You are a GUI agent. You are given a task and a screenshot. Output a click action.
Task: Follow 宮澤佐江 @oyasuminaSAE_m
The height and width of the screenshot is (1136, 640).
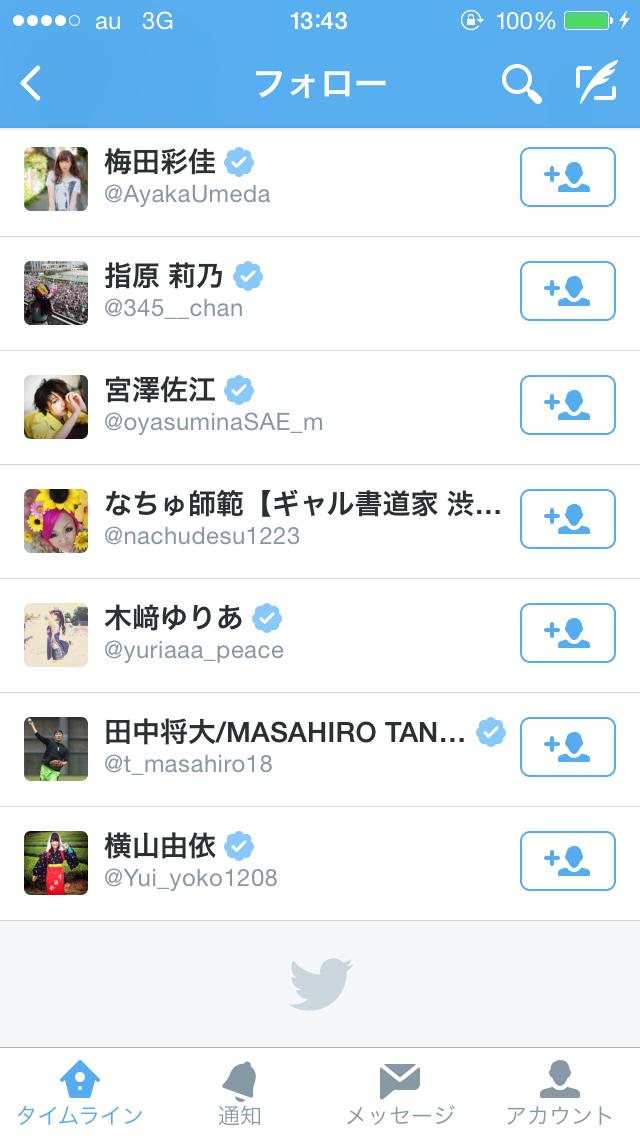pos(567,405)
